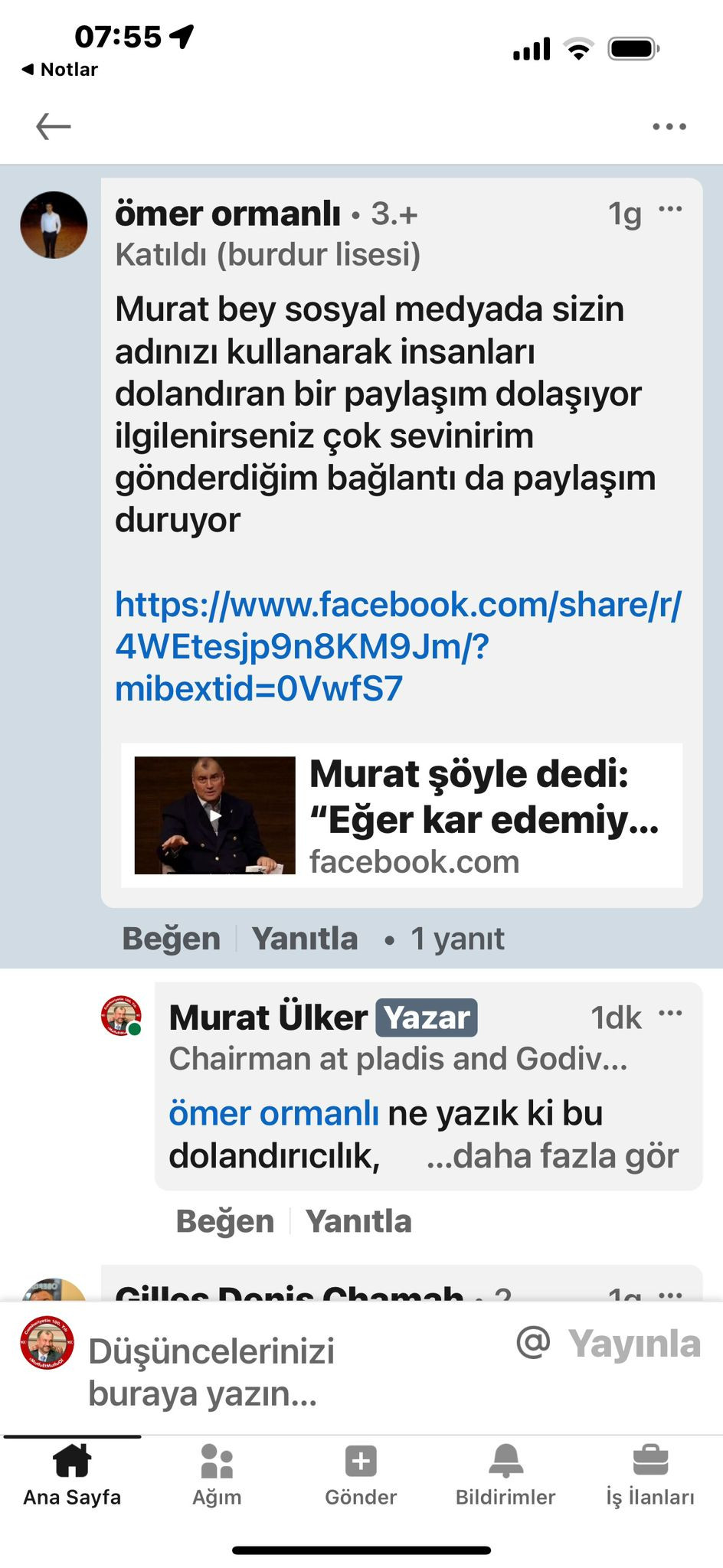The height and width of the screenshot is (1568, 723).
Task: Open the top bar overflow menu
Action: pos(669,126)
